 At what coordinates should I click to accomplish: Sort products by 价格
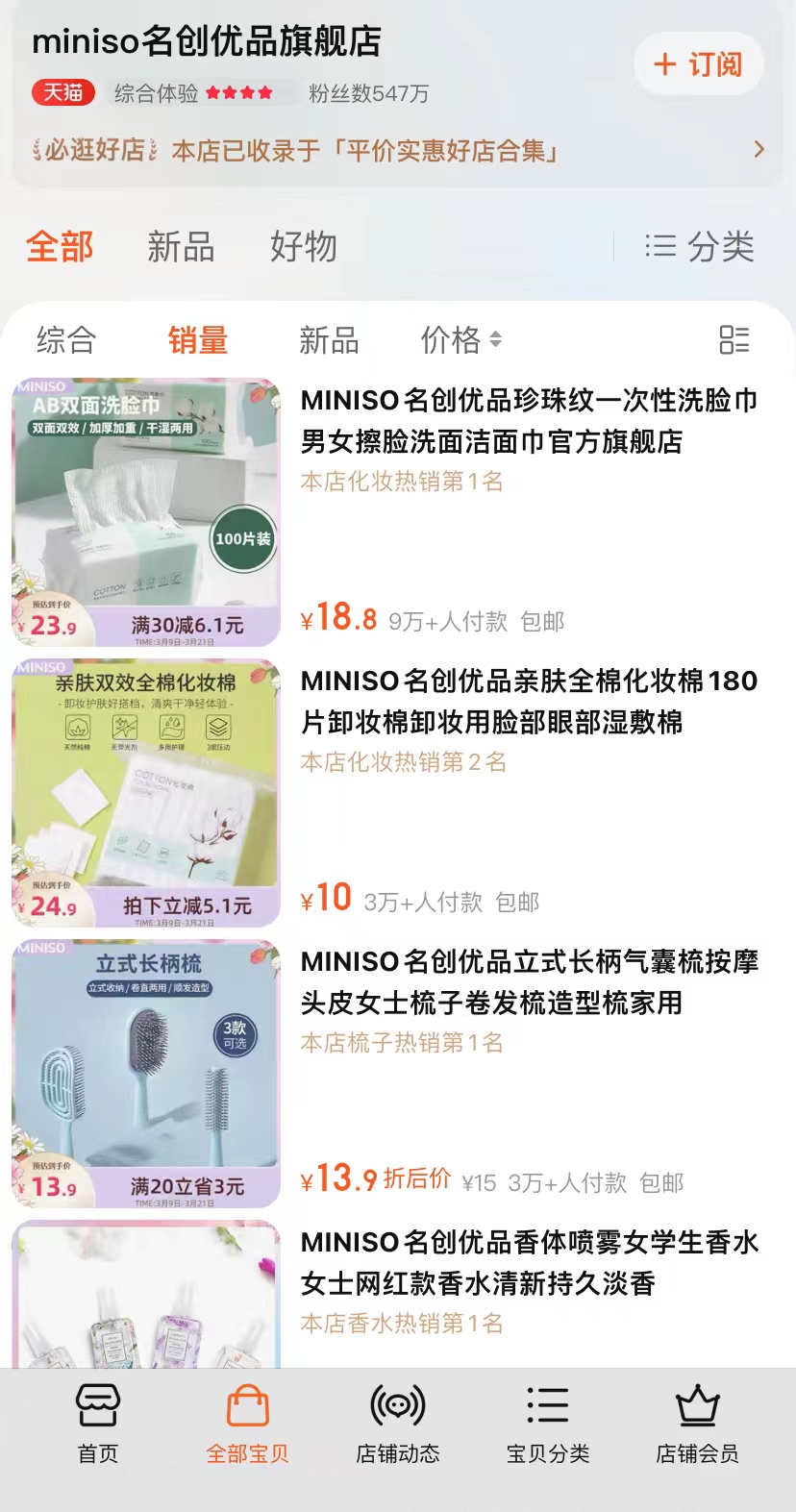(x=460, y=339)
